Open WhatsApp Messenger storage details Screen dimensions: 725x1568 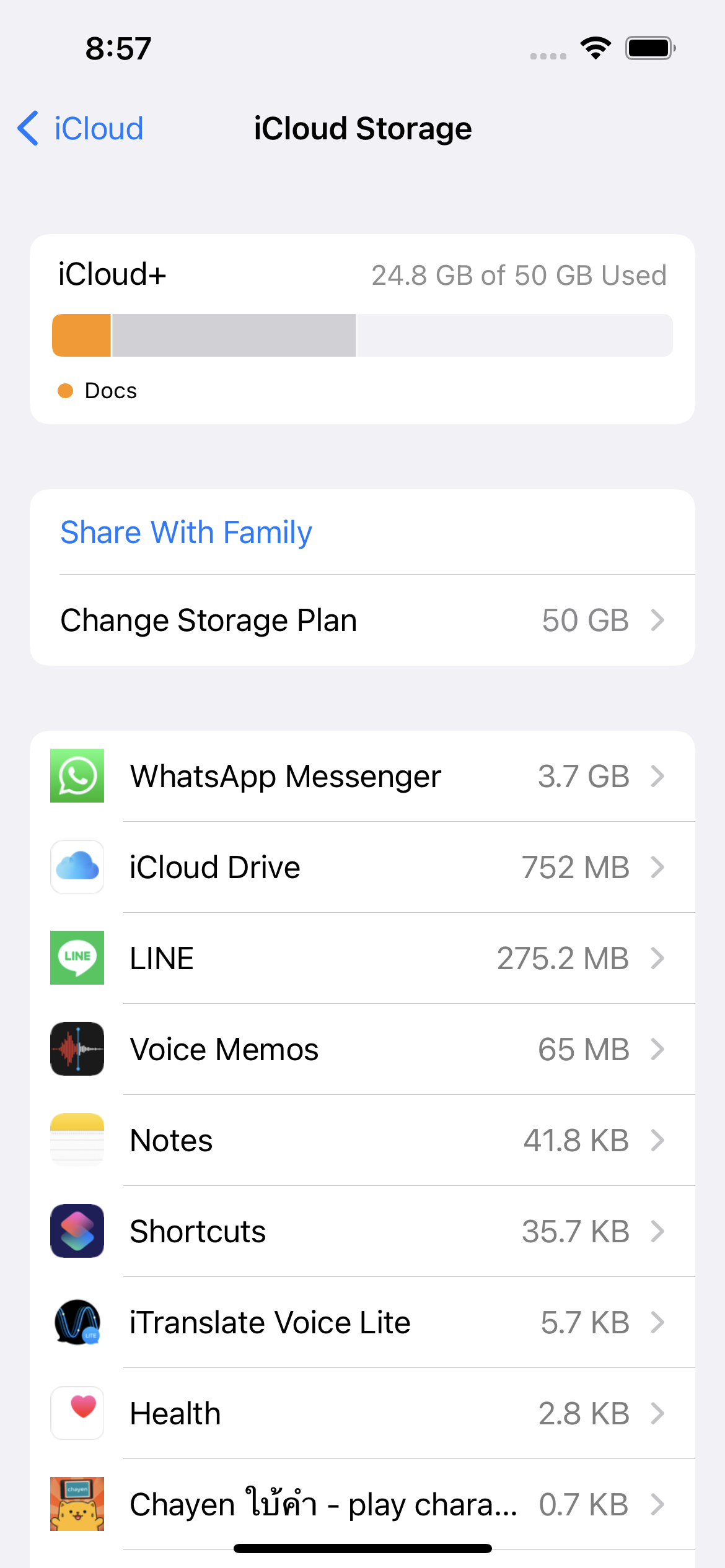[x=362, y=776]
